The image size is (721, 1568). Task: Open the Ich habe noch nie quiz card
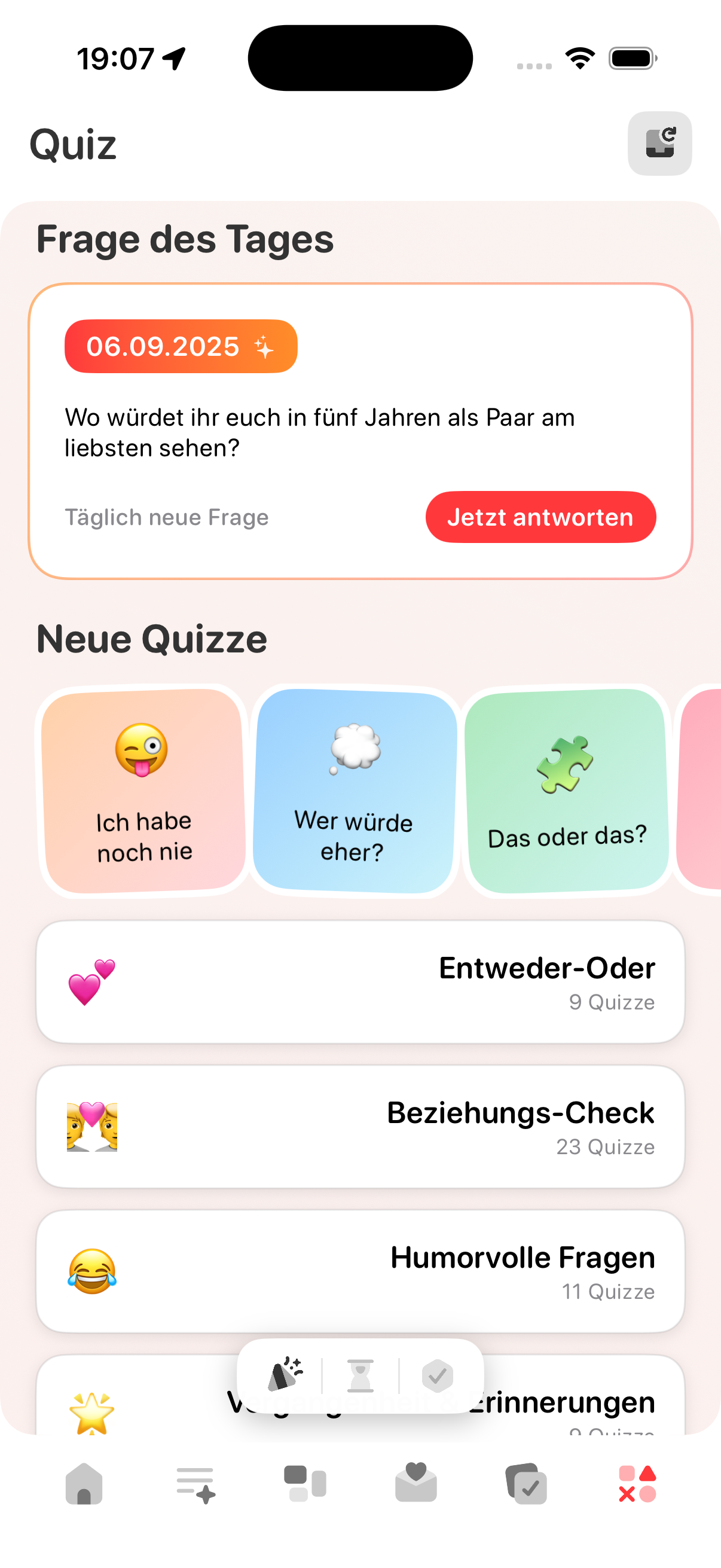coord(143,791)
